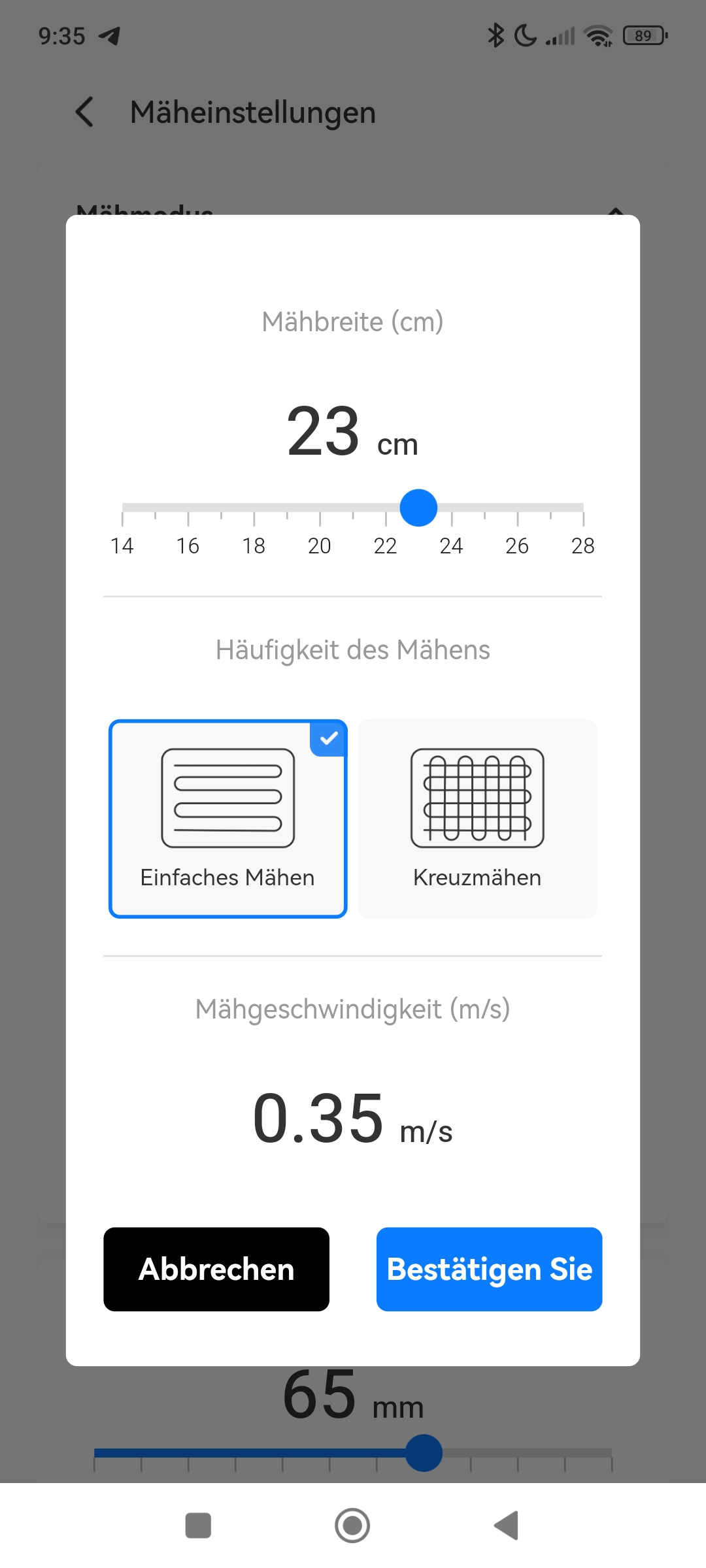
Task: Tap the system back button
Action: 507,1526
